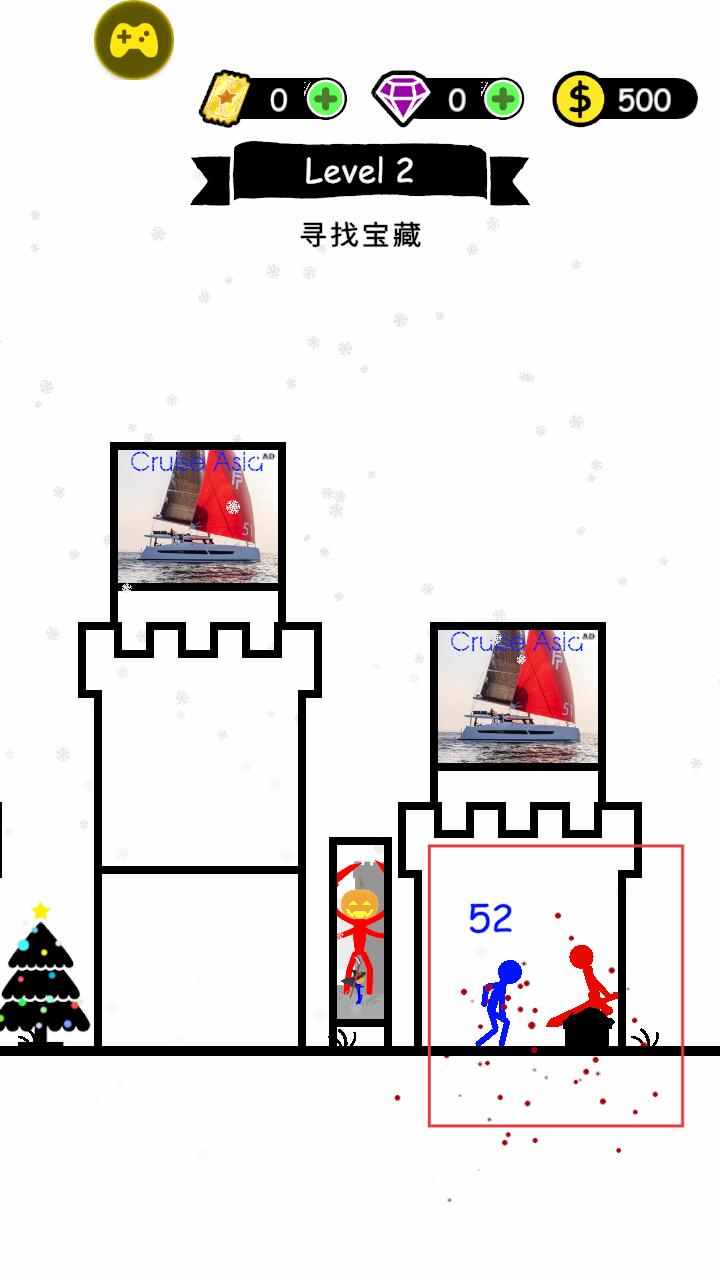Add more tickets with the plus button

coord(325,99)
